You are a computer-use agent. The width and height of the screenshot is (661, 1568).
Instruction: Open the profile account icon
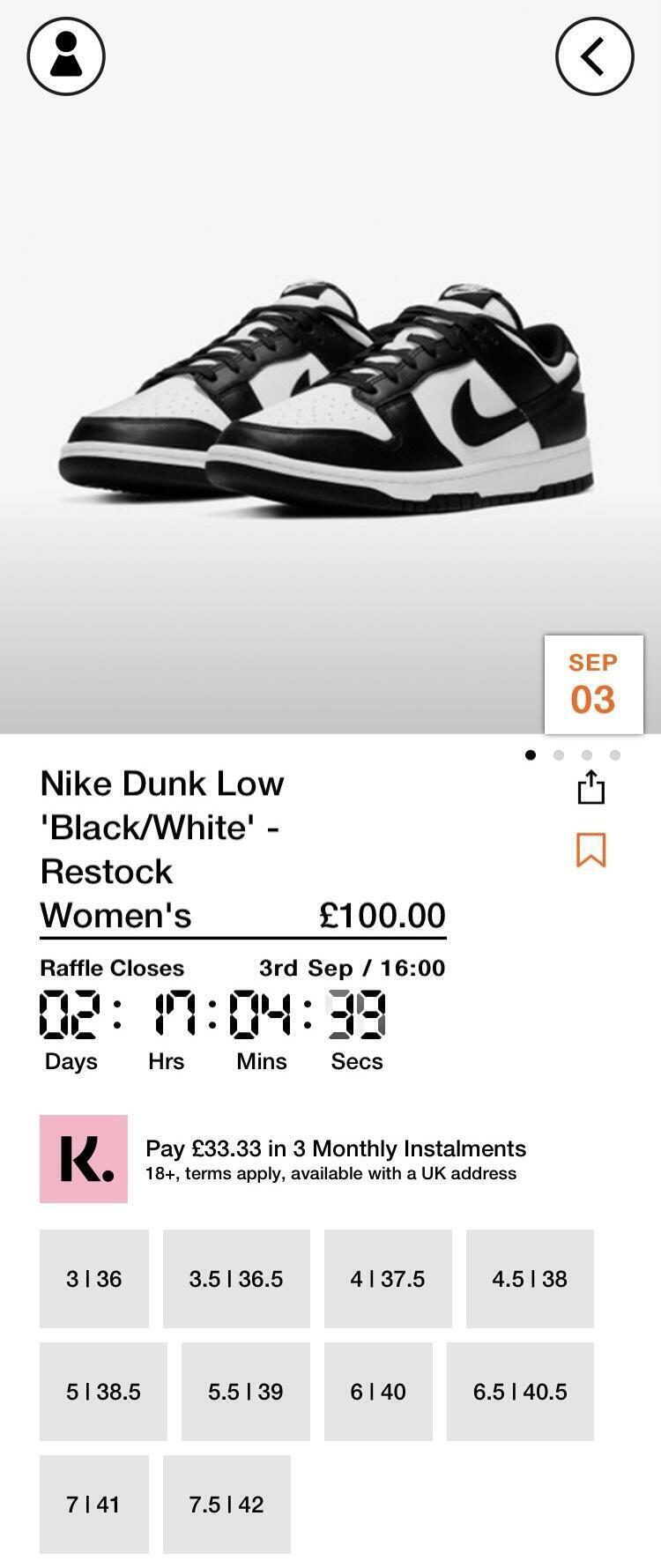pos(66,56)
